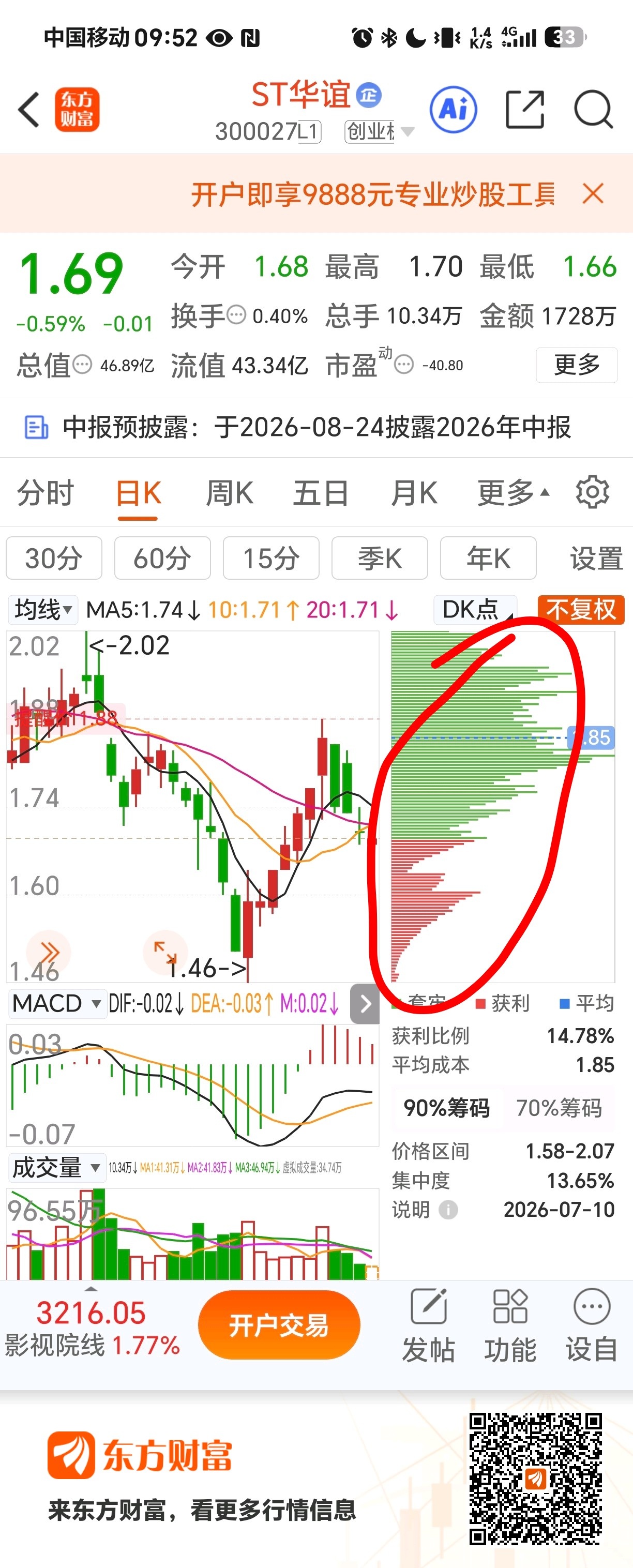Switch to the 分时 chart tab

tap(45, 492)
